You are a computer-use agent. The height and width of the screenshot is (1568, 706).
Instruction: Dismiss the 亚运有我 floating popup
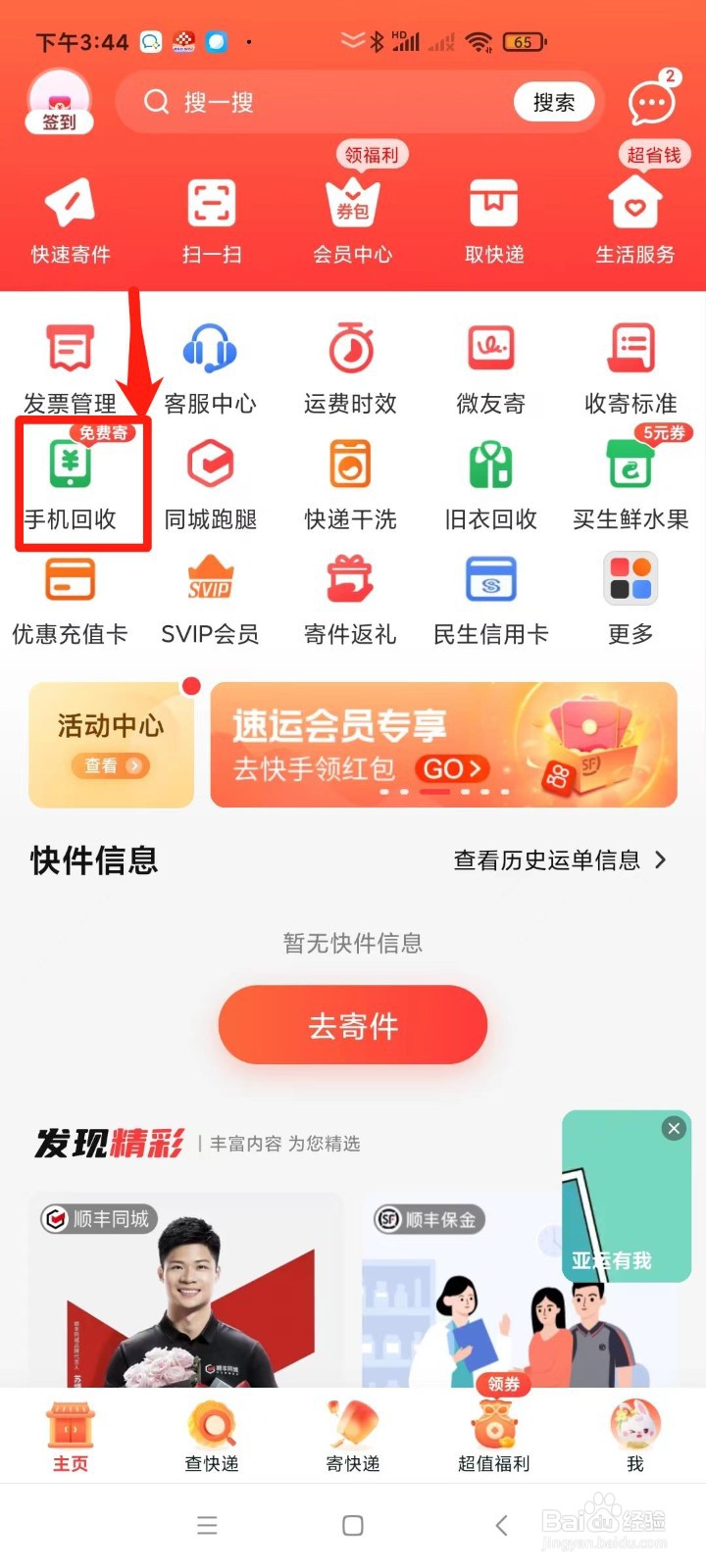[674, 1128]
